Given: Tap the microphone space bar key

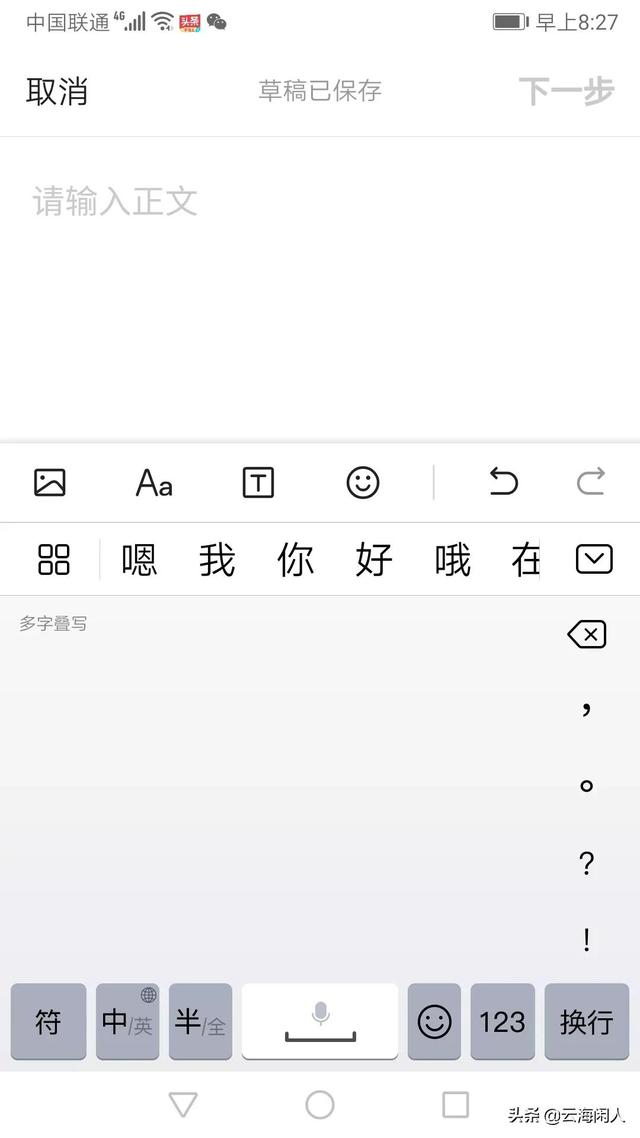Looking at the screenshot, I should tap(320, 1022).
